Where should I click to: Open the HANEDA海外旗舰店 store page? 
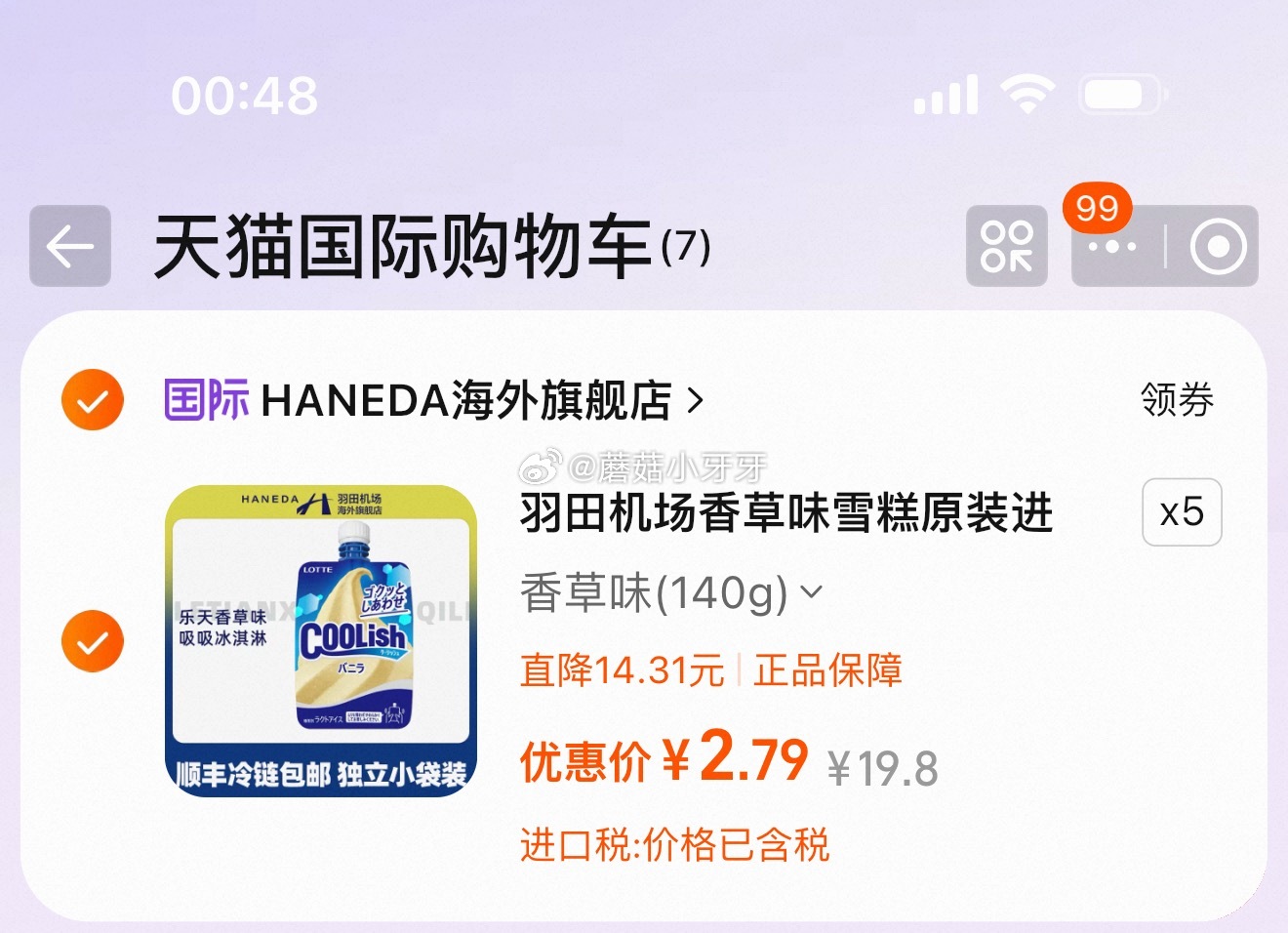click(434, 400)
